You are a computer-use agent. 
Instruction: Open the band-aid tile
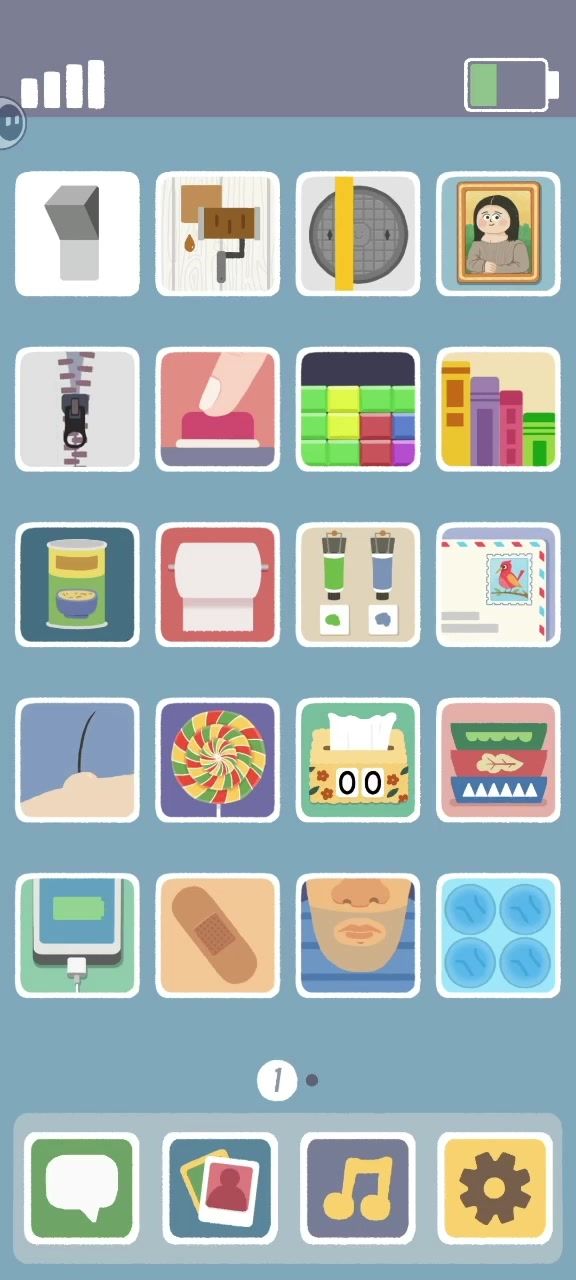218,935
